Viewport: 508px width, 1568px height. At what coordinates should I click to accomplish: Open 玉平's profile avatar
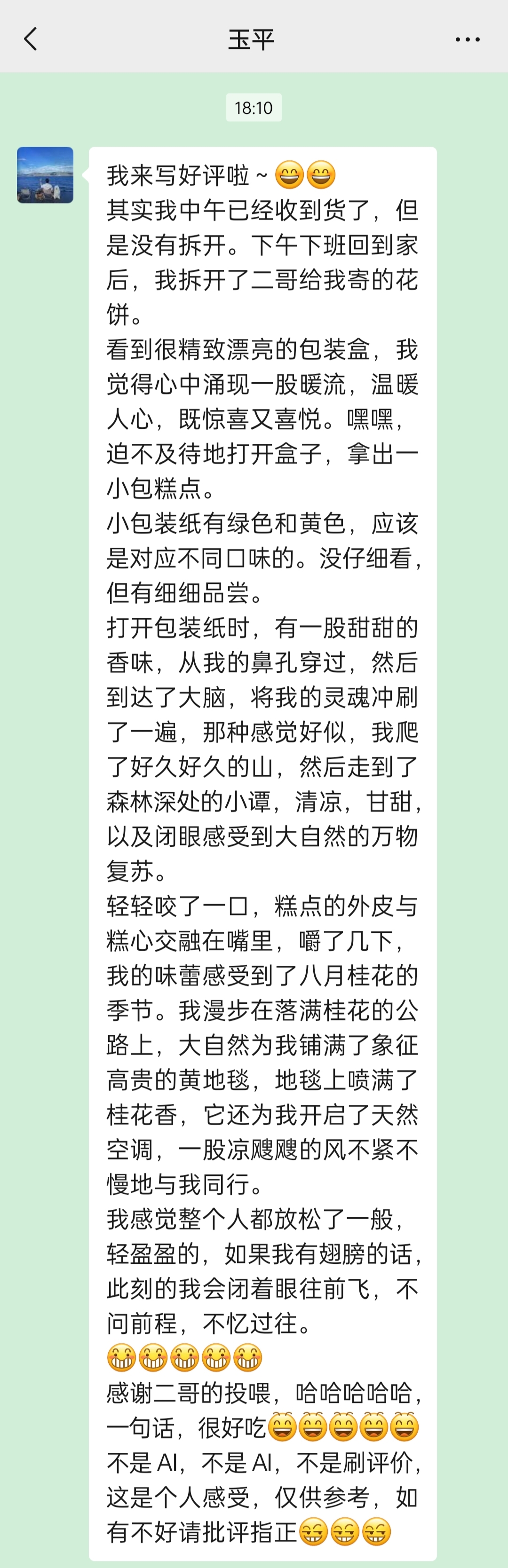coord(45,175)
